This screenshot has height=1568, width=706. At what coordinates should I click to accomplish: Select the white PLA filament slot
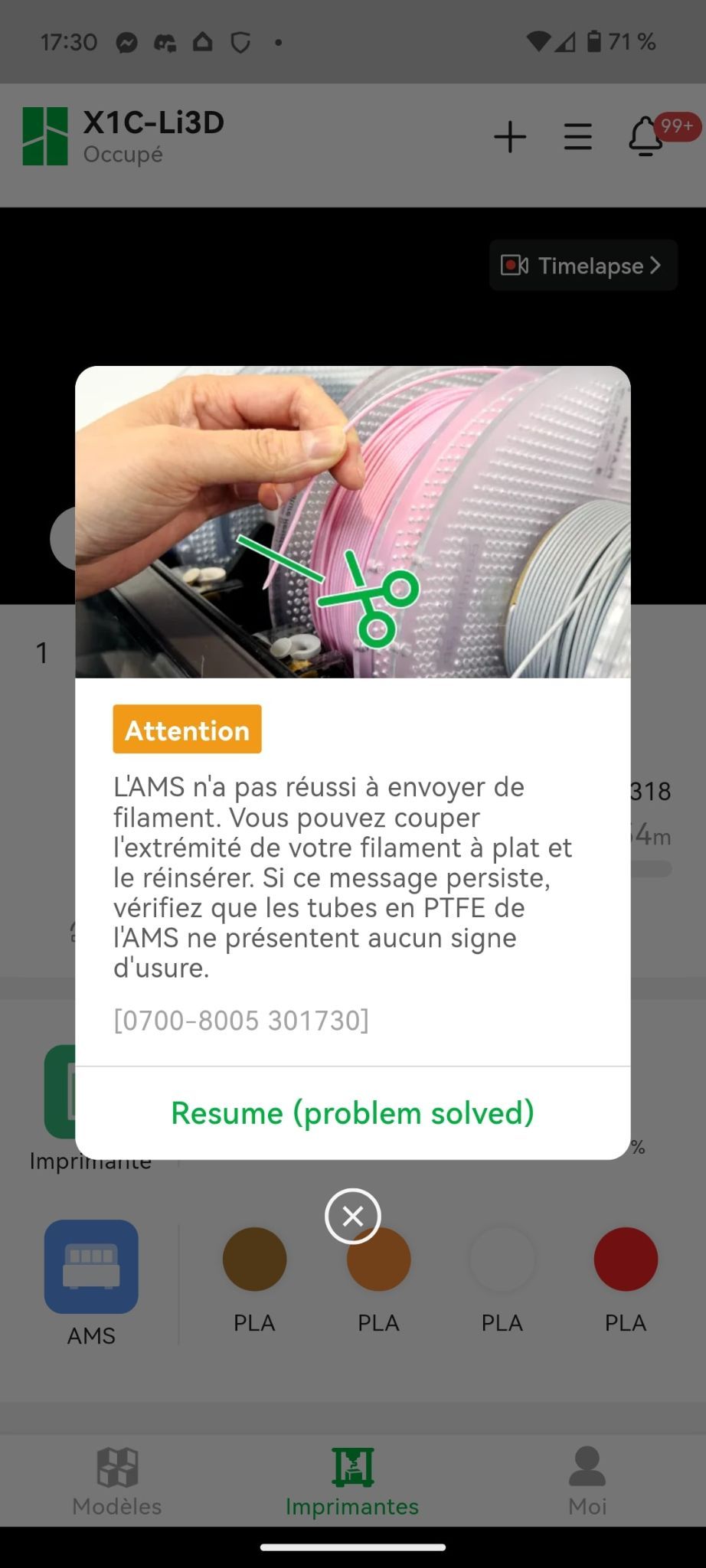(502, 1260)
